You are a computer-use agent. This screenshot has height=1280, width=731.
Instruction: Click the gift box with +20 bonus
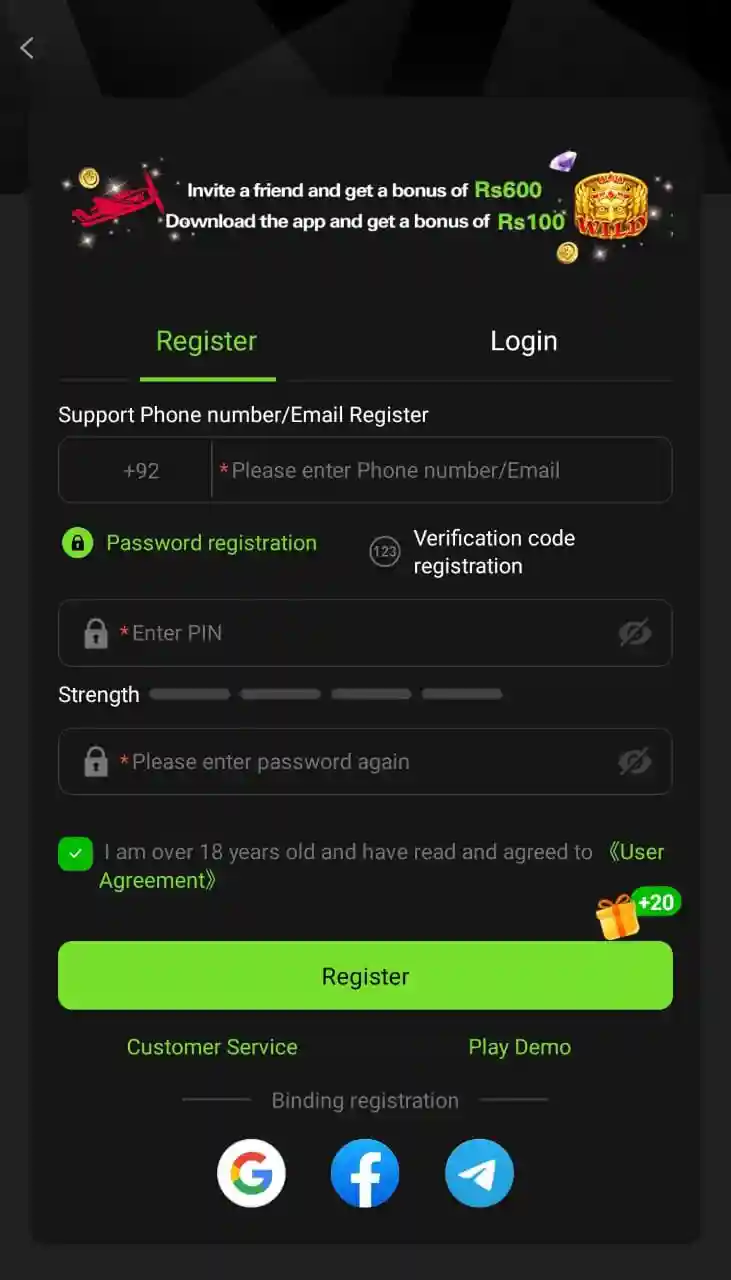620,916
